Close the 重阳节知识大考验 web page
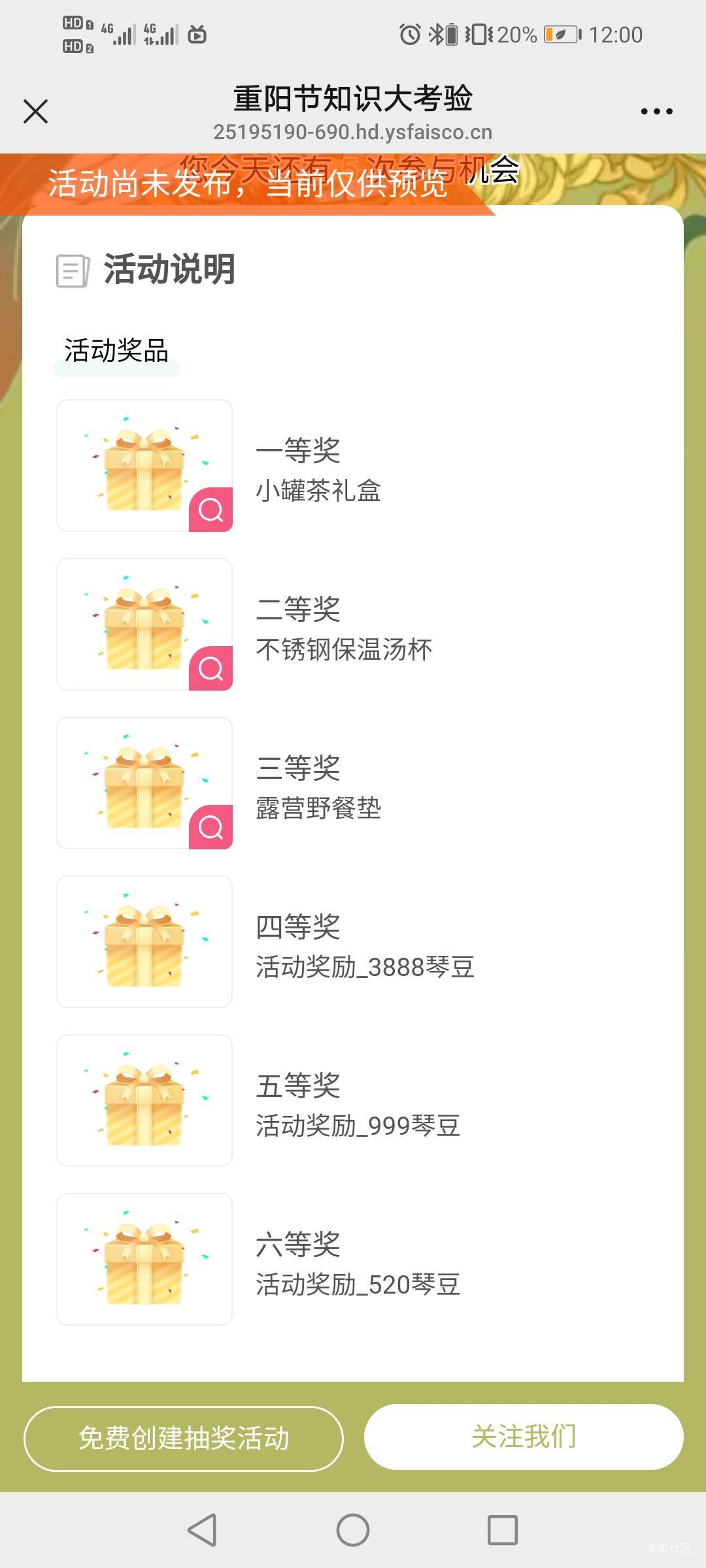706x1568 pixels. tap(35, 111)
